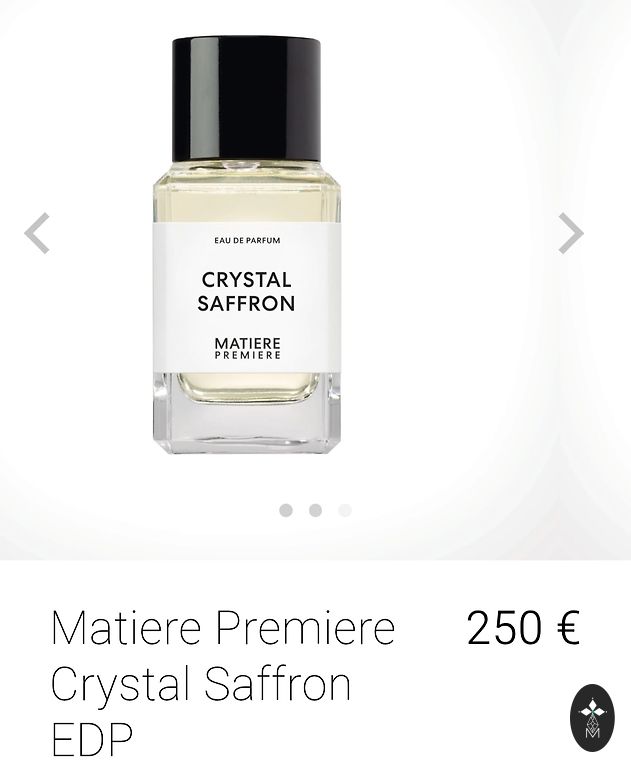Jump to the first carousel dot

(286, 510)
